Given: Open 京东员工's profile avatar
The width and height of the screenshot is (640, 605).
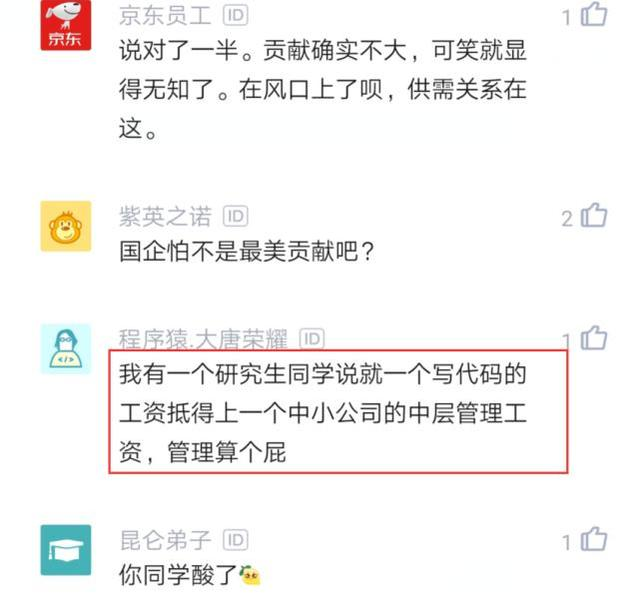Looking at the screenshot, I should click(66, 25).
